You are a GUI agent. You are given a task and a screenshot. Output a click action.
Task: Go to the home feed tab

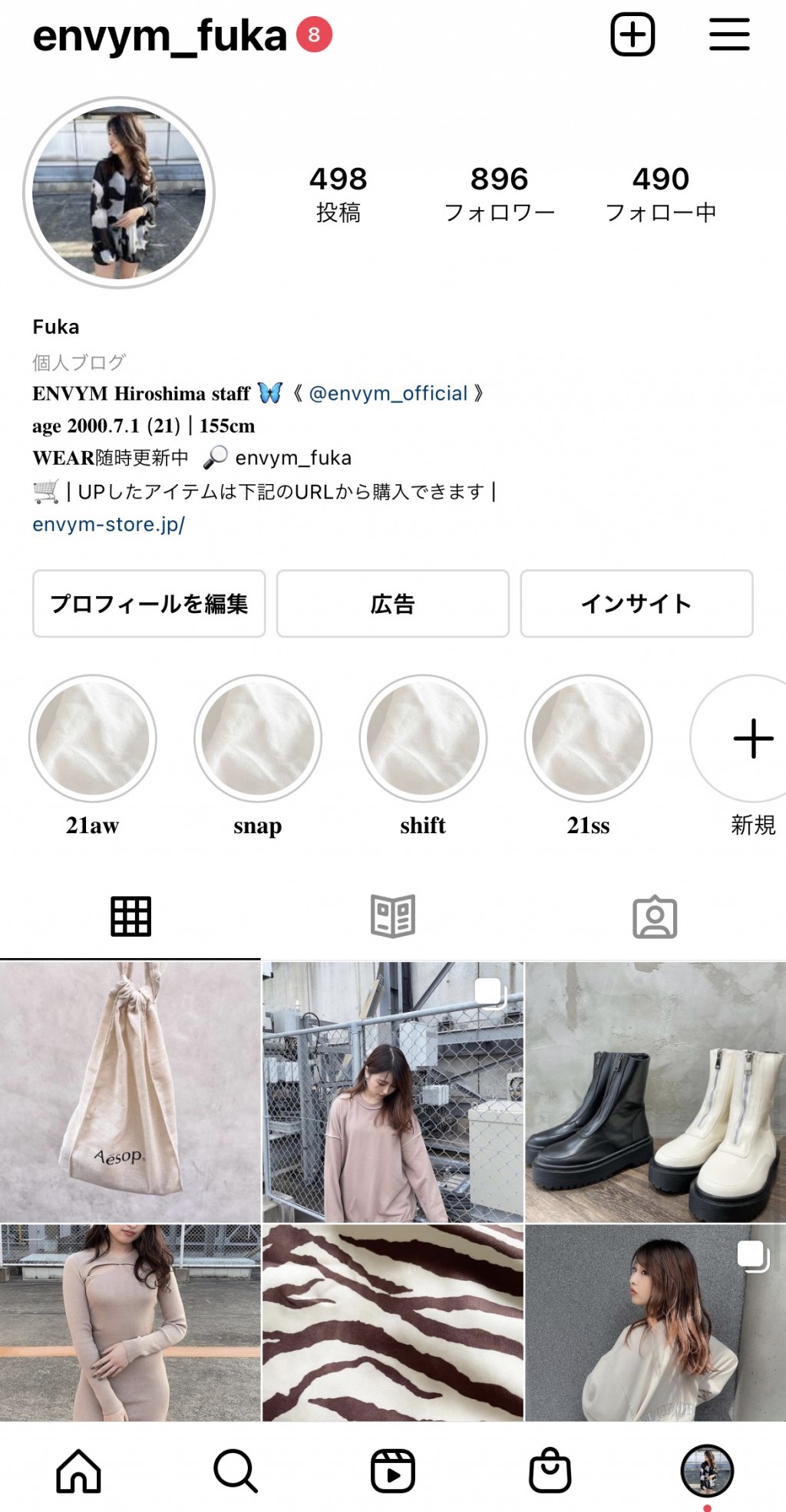tap(78, 1471)
